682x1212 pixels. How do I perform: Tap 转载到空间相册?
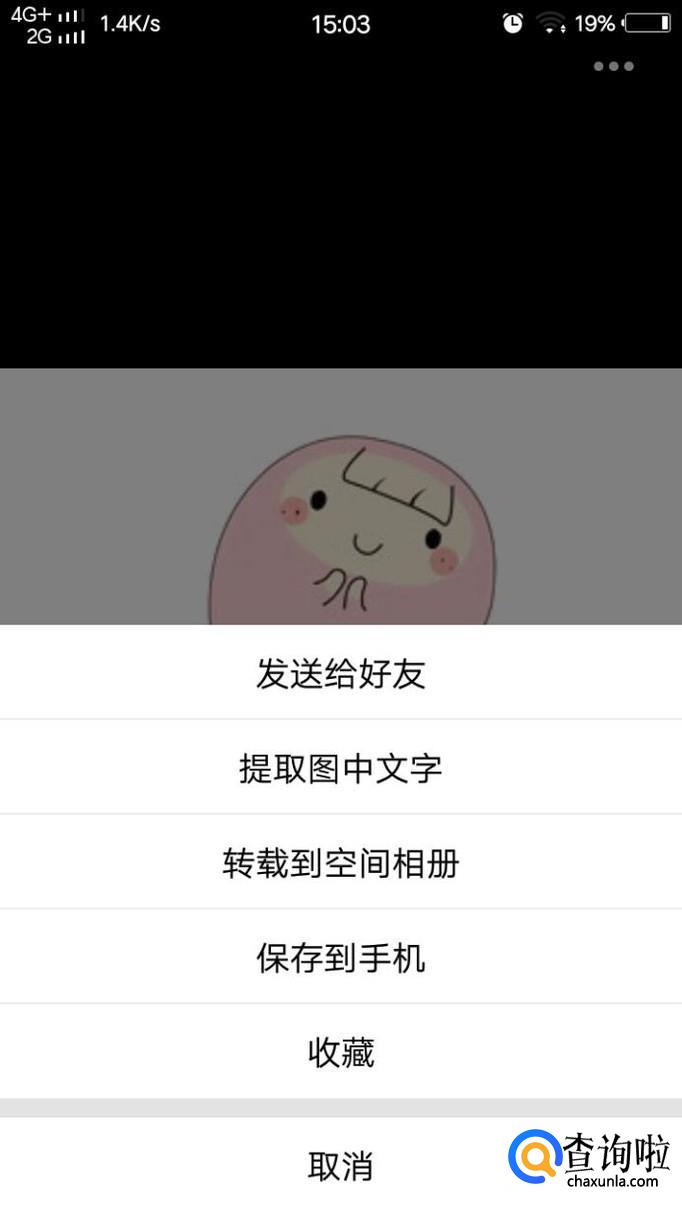tap(341, 862)
